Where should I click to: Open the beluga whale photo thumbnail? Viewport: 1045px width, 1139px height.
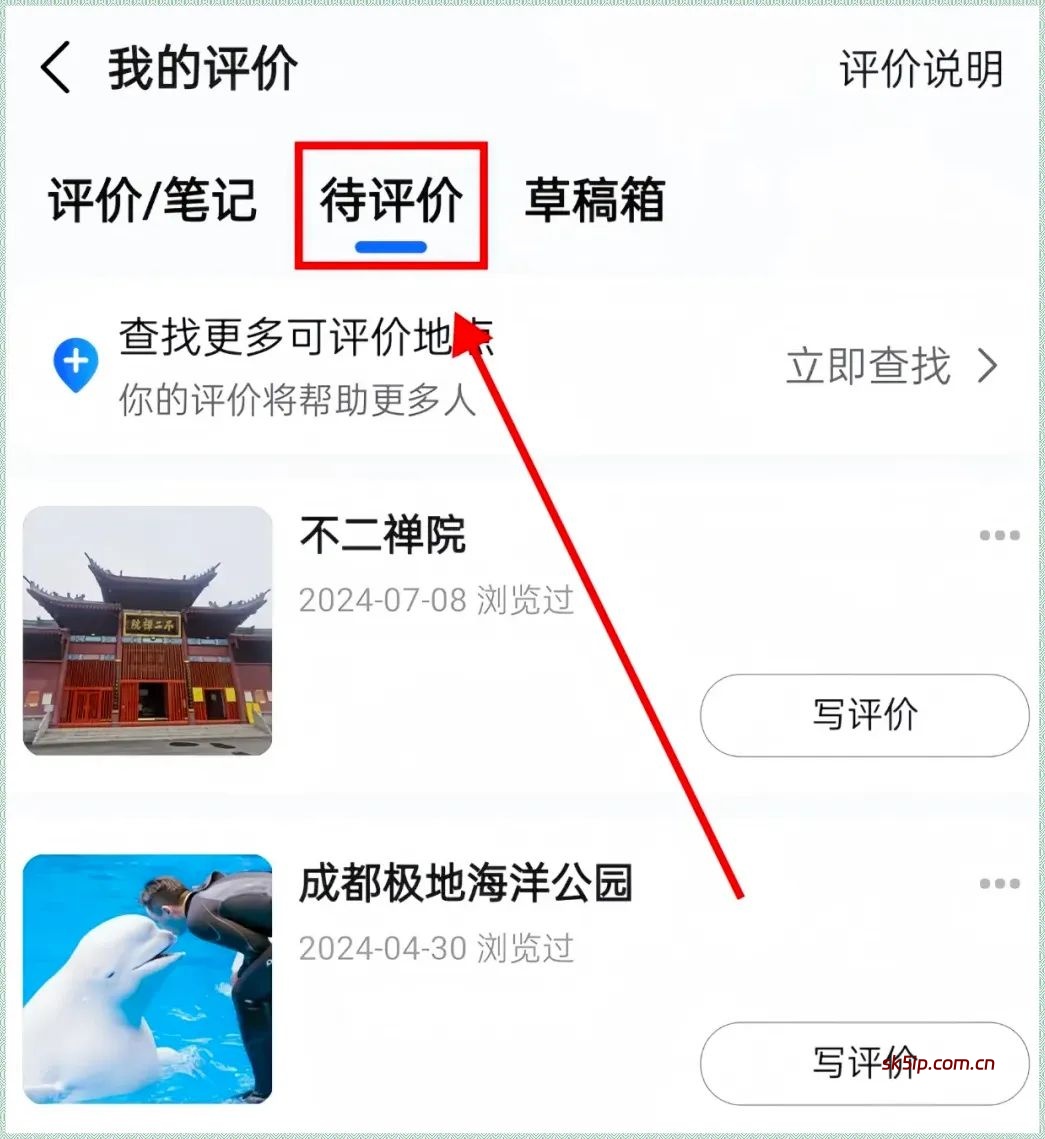tap(146, 980)
